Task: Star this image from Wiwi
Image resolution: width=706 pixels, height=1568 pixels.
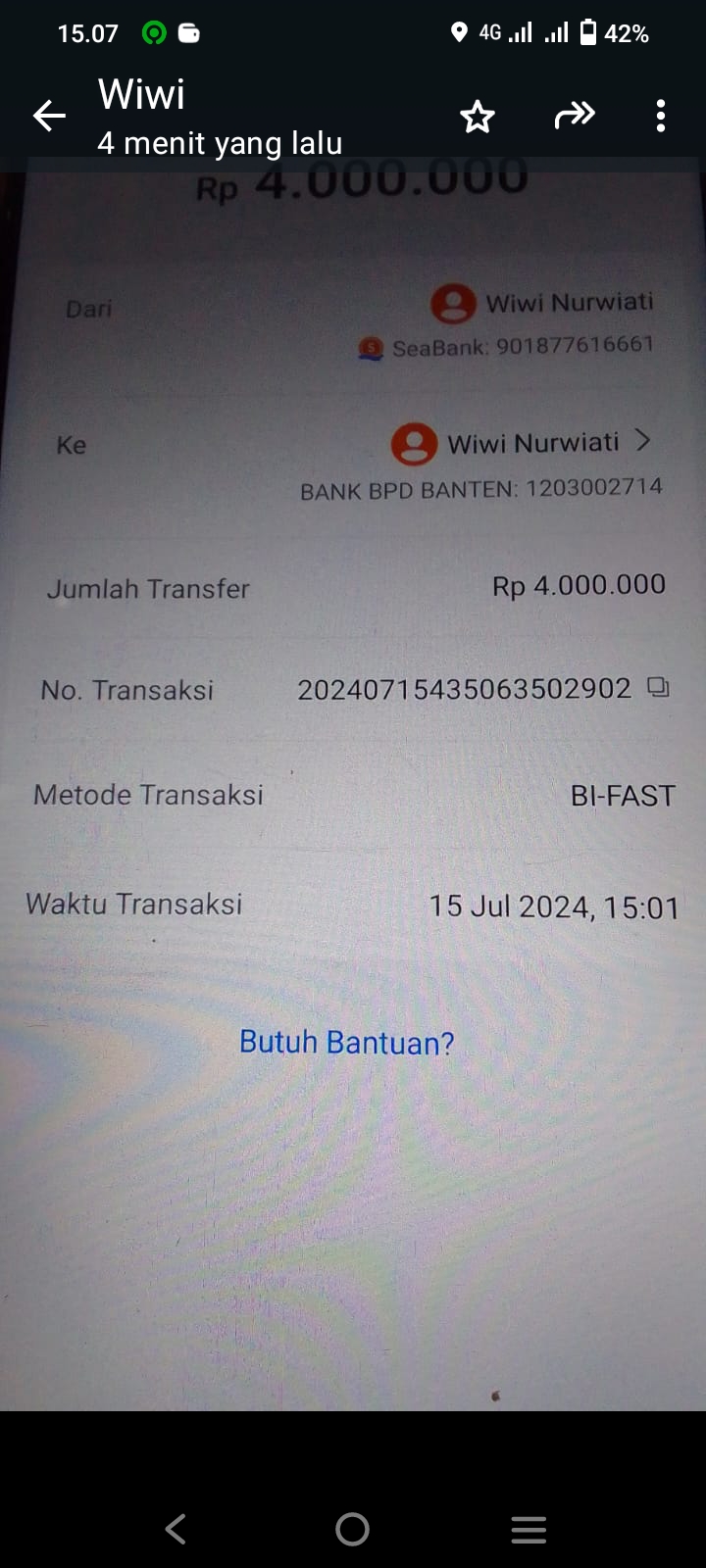Action: click(x=478, y=117)
